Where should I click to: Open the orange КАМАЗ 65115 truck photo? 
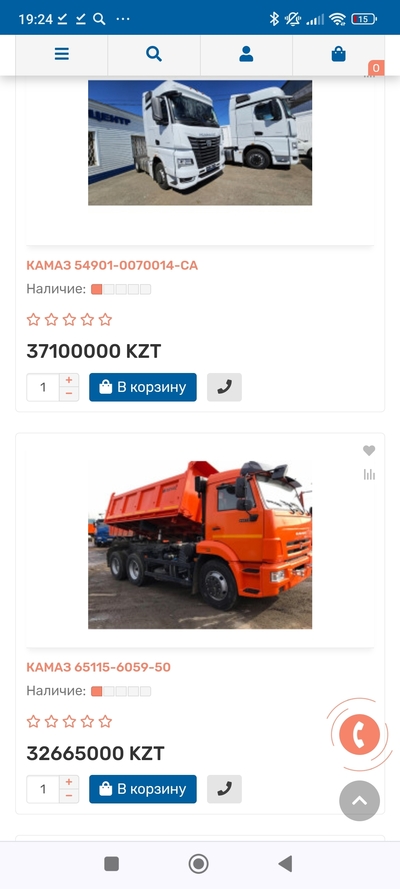coord(200,545)
